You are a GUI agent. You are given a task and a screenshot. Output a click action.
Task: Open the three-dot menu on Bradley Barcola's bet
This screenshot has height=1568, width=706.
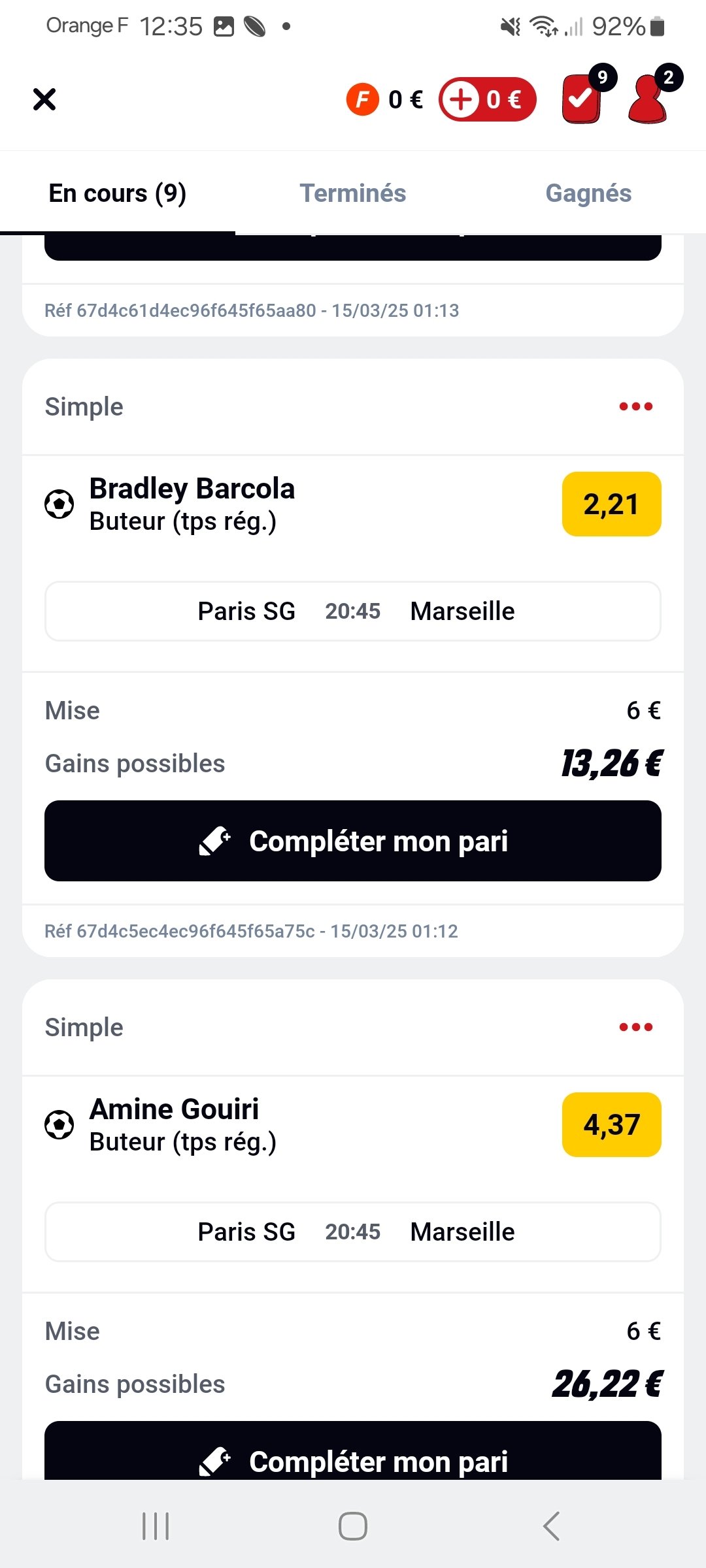[x=636, y=406]
